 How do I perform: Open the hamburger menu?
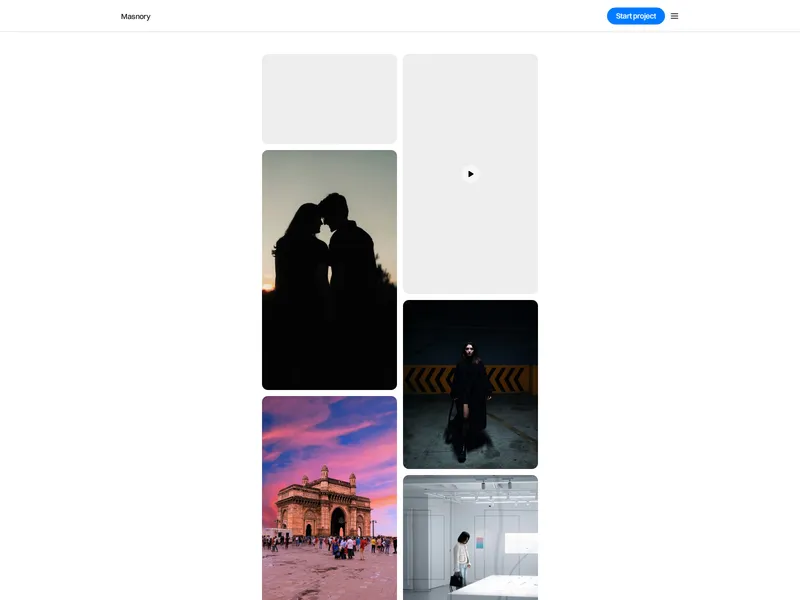point(674,16)
